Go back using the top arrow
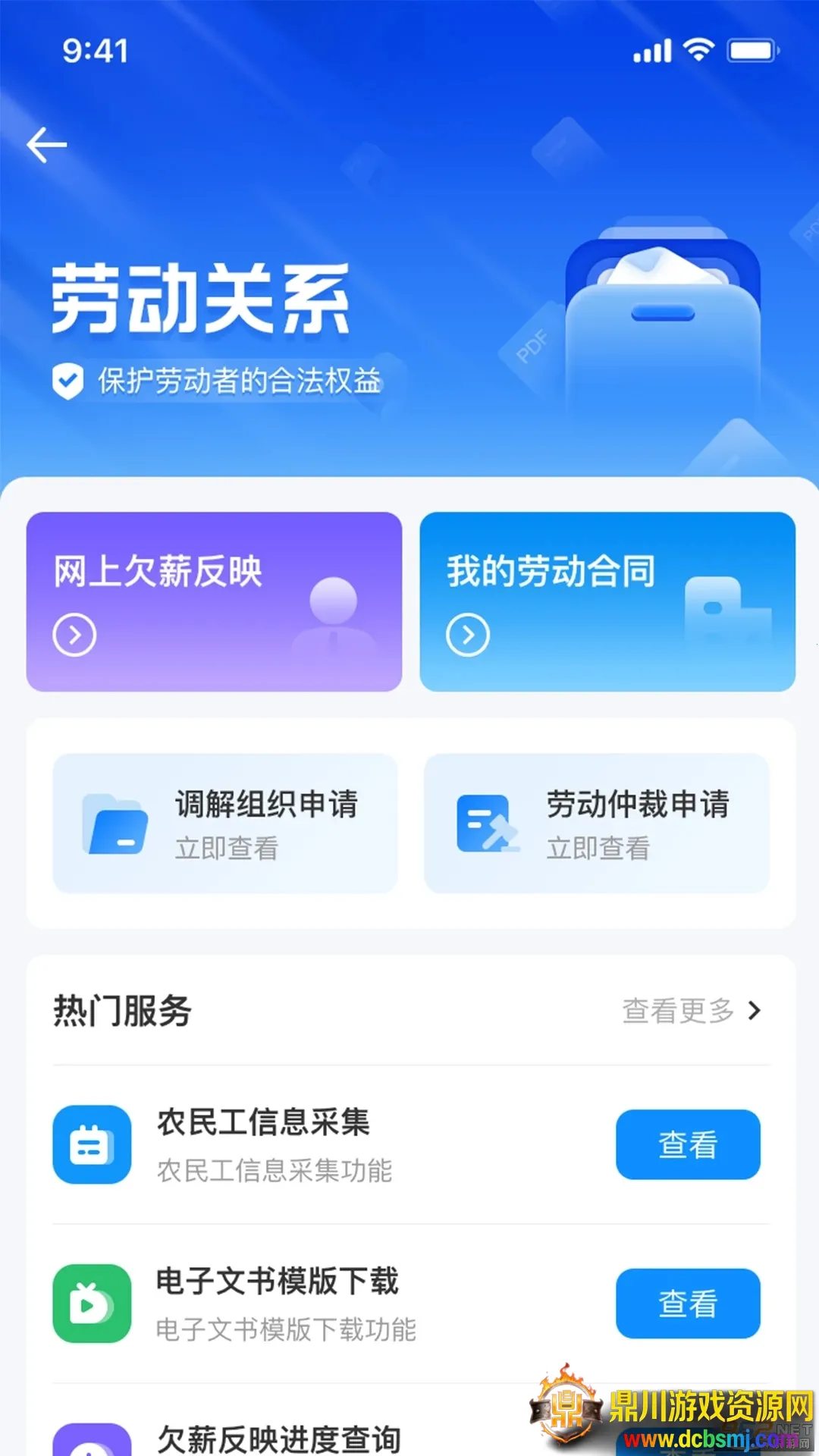819x1456 pixels. click(47, 145)
